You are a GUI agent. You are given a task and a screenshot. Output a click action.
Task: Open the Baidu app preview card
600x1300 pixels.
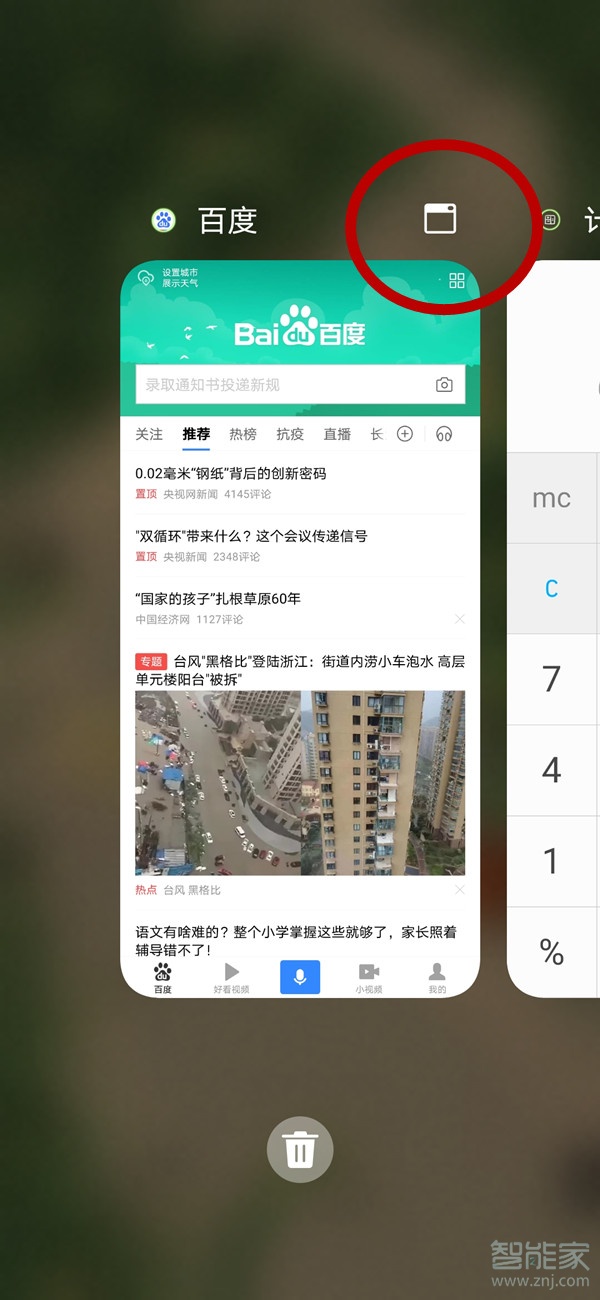pyautogui.click(x=300, y=630)
